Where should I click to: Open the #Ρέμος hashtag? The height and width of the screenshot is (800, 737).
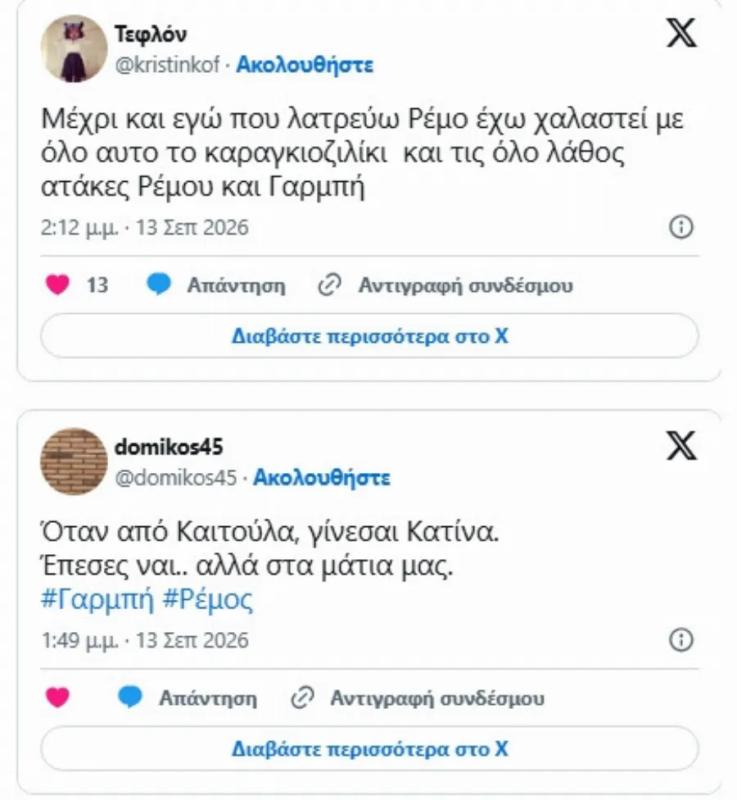point(208,599)
